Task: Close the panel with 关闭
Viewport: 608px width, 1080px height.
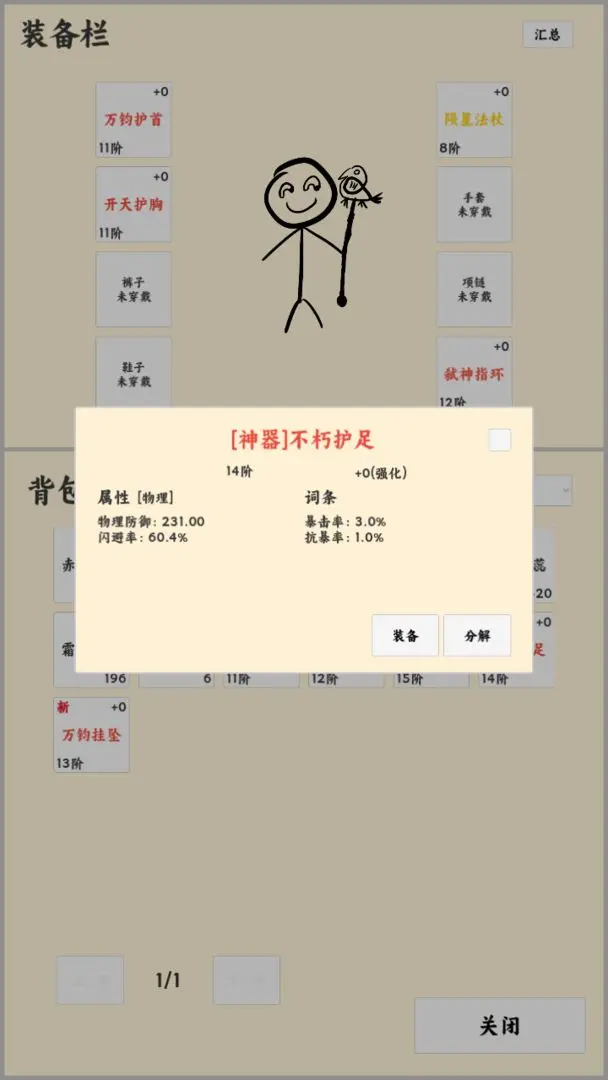Action: pos(499,1025)
